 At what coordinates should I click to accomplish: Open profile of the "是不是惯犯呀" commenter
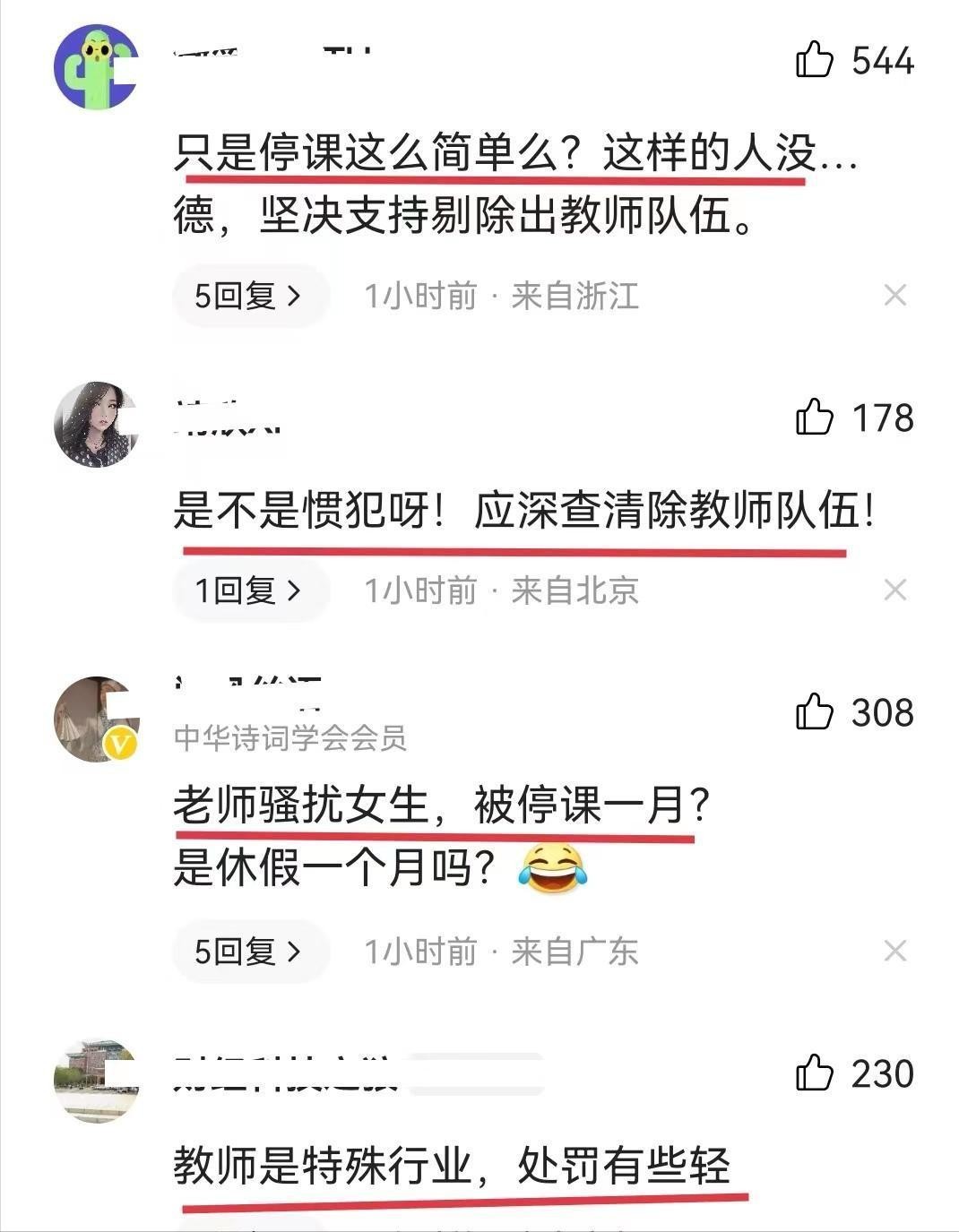pyautogui.click(x=96, y=424)
